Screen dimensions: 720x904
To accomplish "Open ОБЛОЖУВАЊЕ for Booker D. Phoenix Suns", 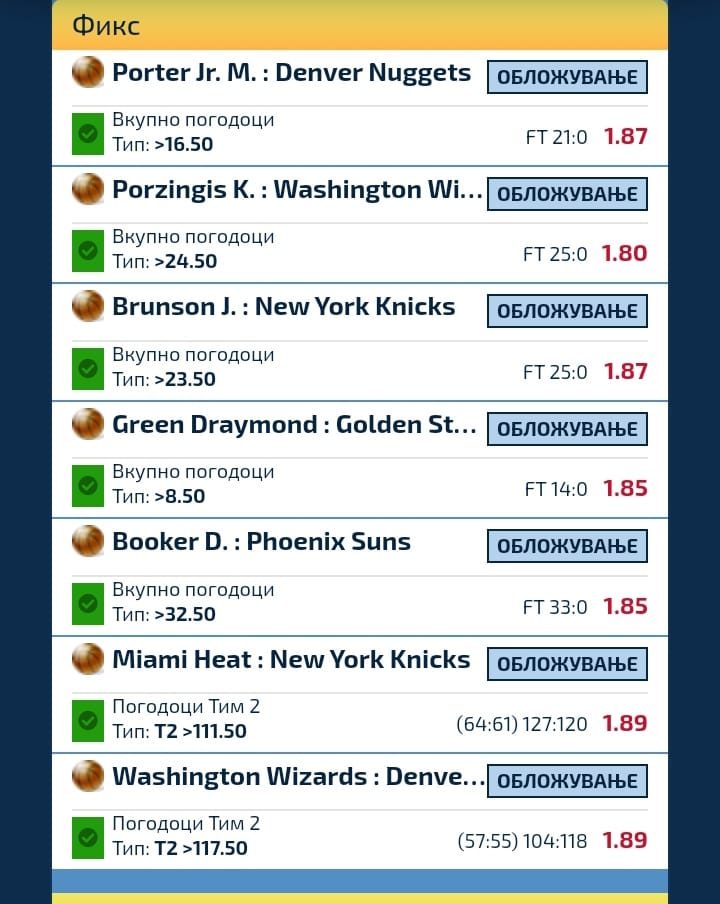I will (567, 546).
